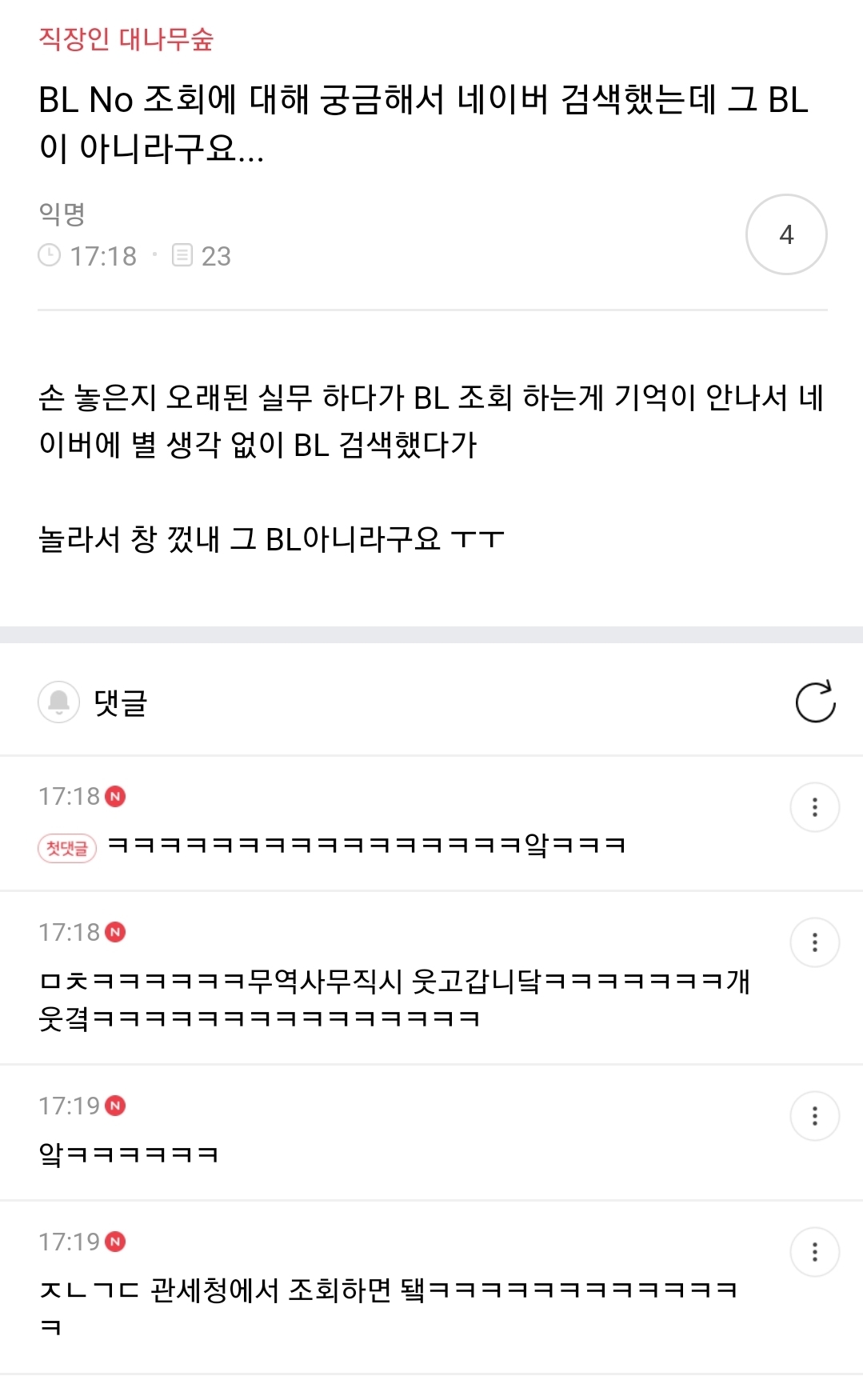Open the 직장인 대나무숲 board link
863x1400 pixels.
pyautogui.click(x=126, y=39)
